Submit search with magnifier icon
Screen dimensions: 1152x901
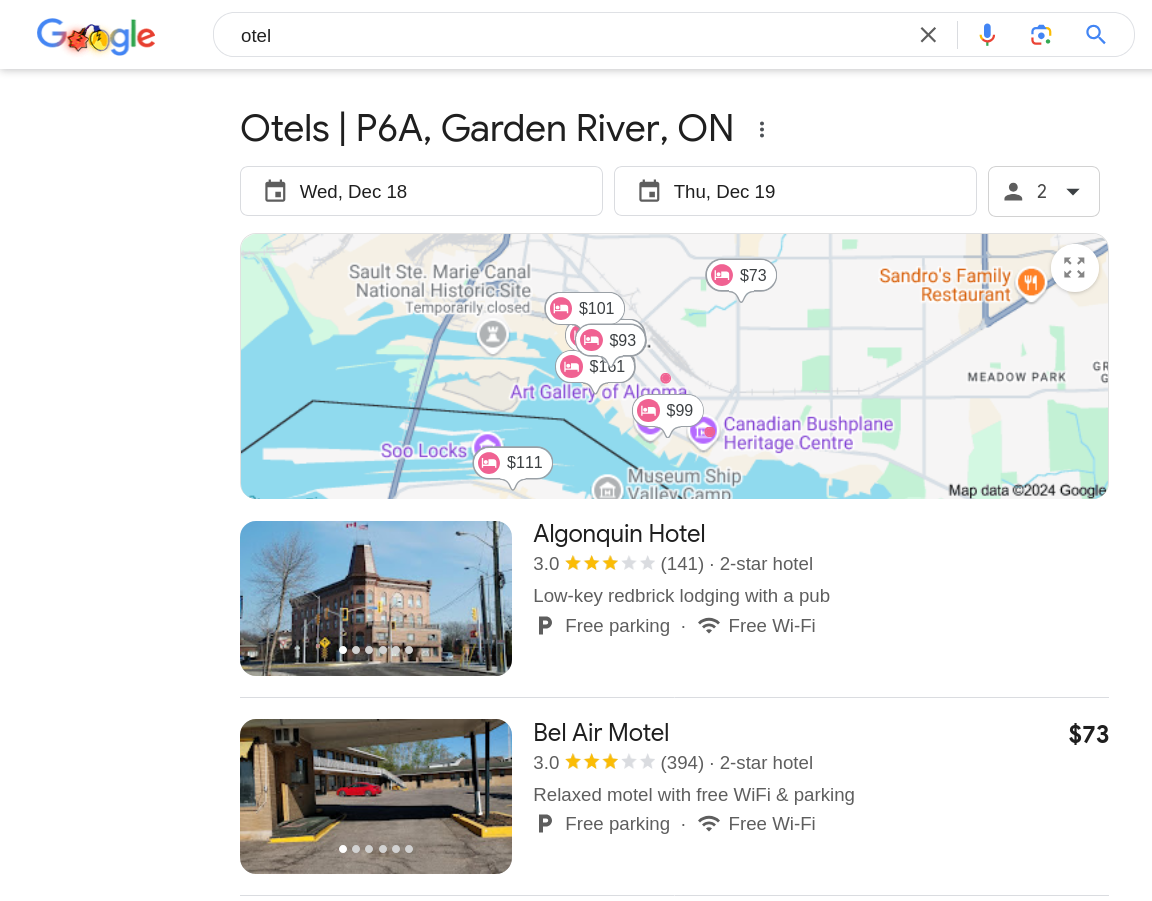click(1096, 35)
